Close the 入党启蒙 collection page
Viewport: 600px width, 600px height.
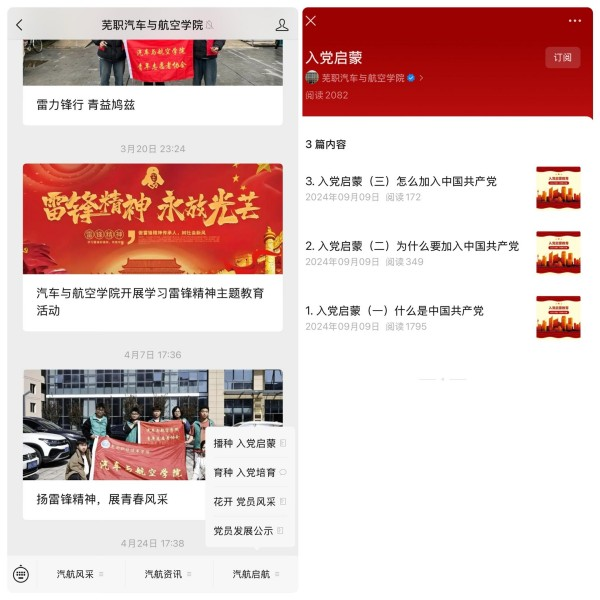coord(311,21)
